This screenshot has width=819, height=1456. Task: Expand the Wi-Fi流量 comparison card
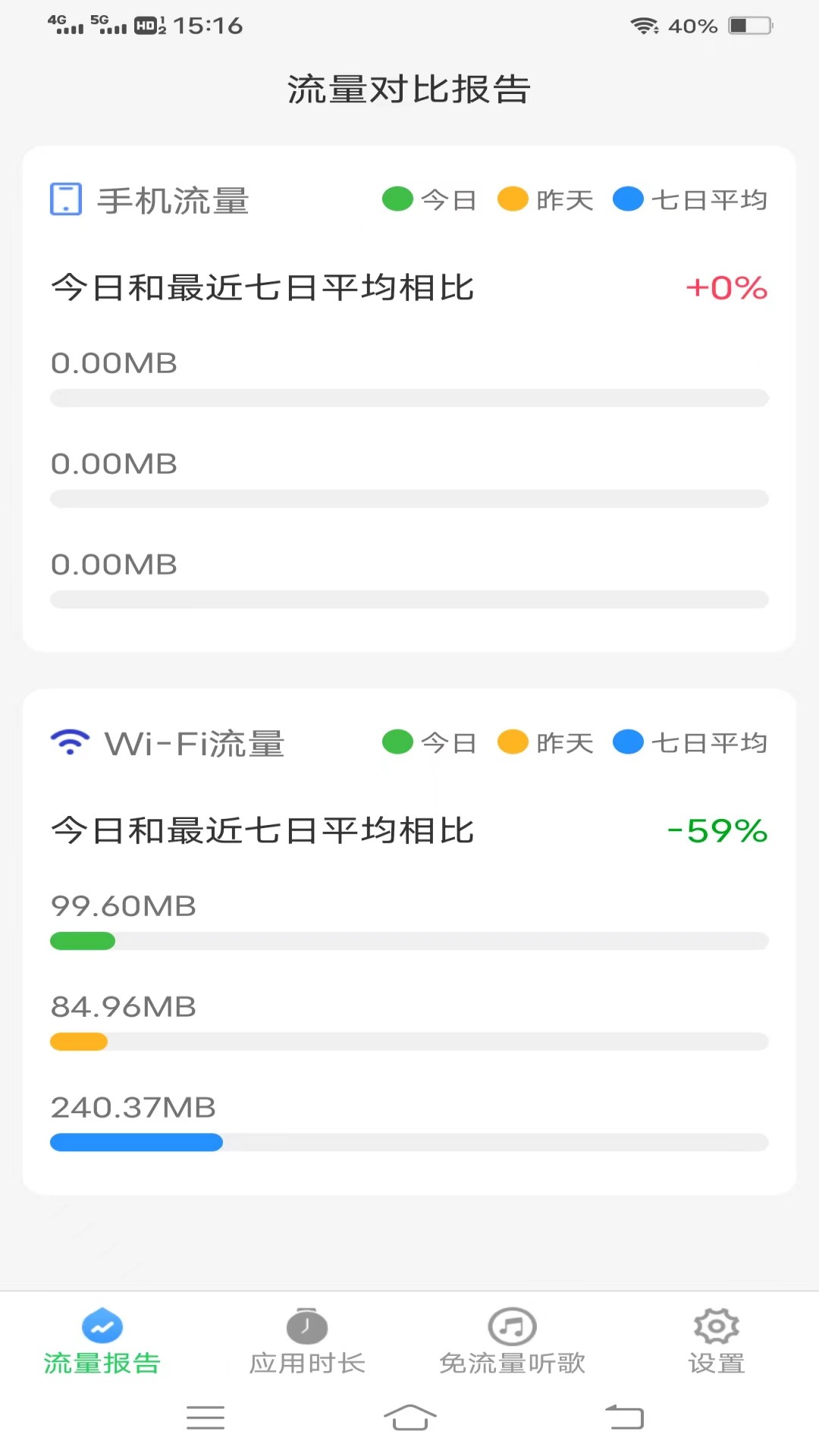click(x=409, y=940)
